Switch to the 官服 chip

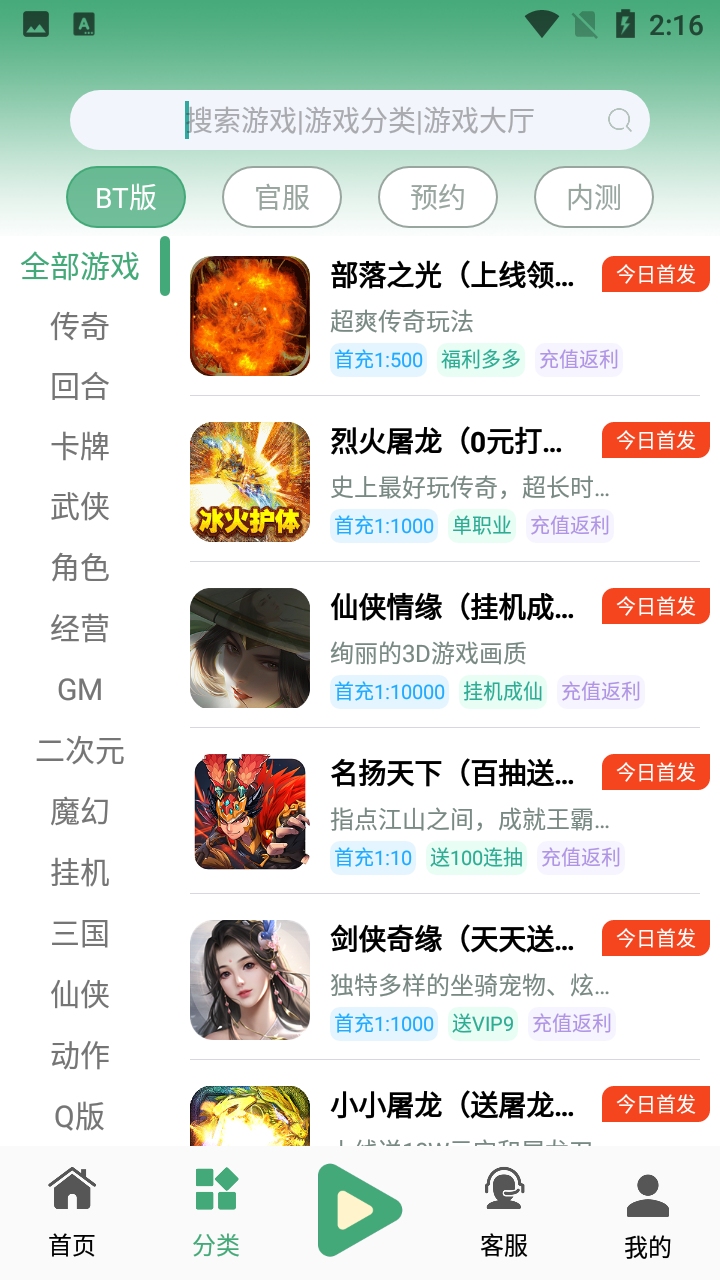coord(282,197)
